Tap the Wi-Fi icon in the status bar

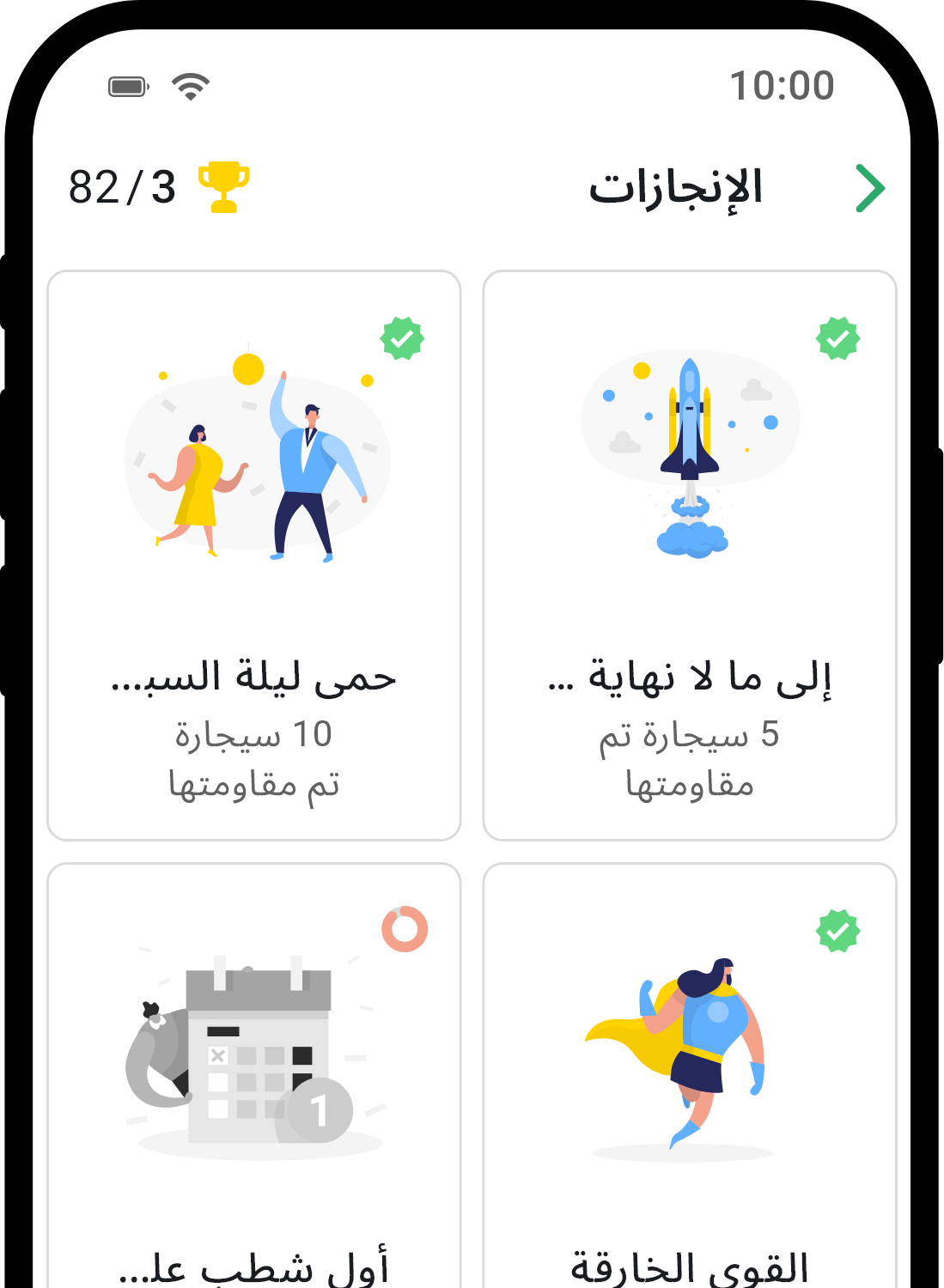coord(190,85)
